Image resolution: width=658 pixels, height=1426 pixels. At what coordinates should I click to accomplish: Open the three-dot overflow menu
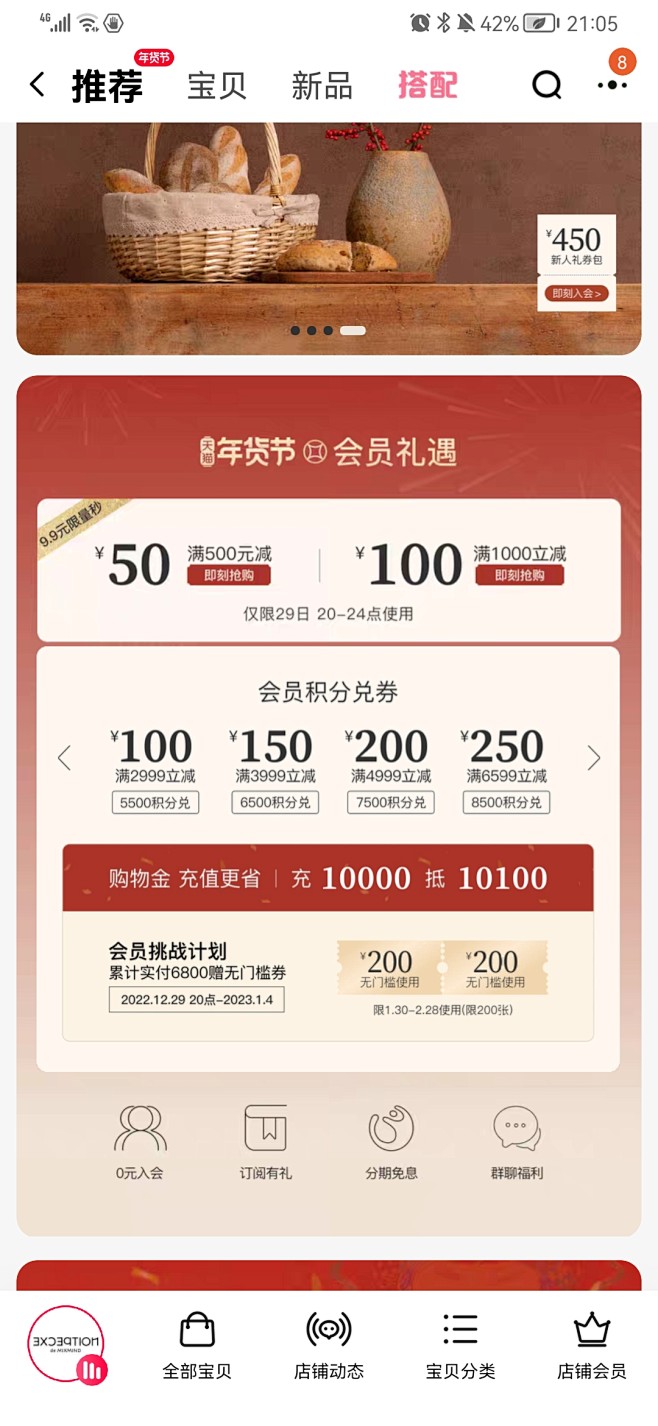612,86
